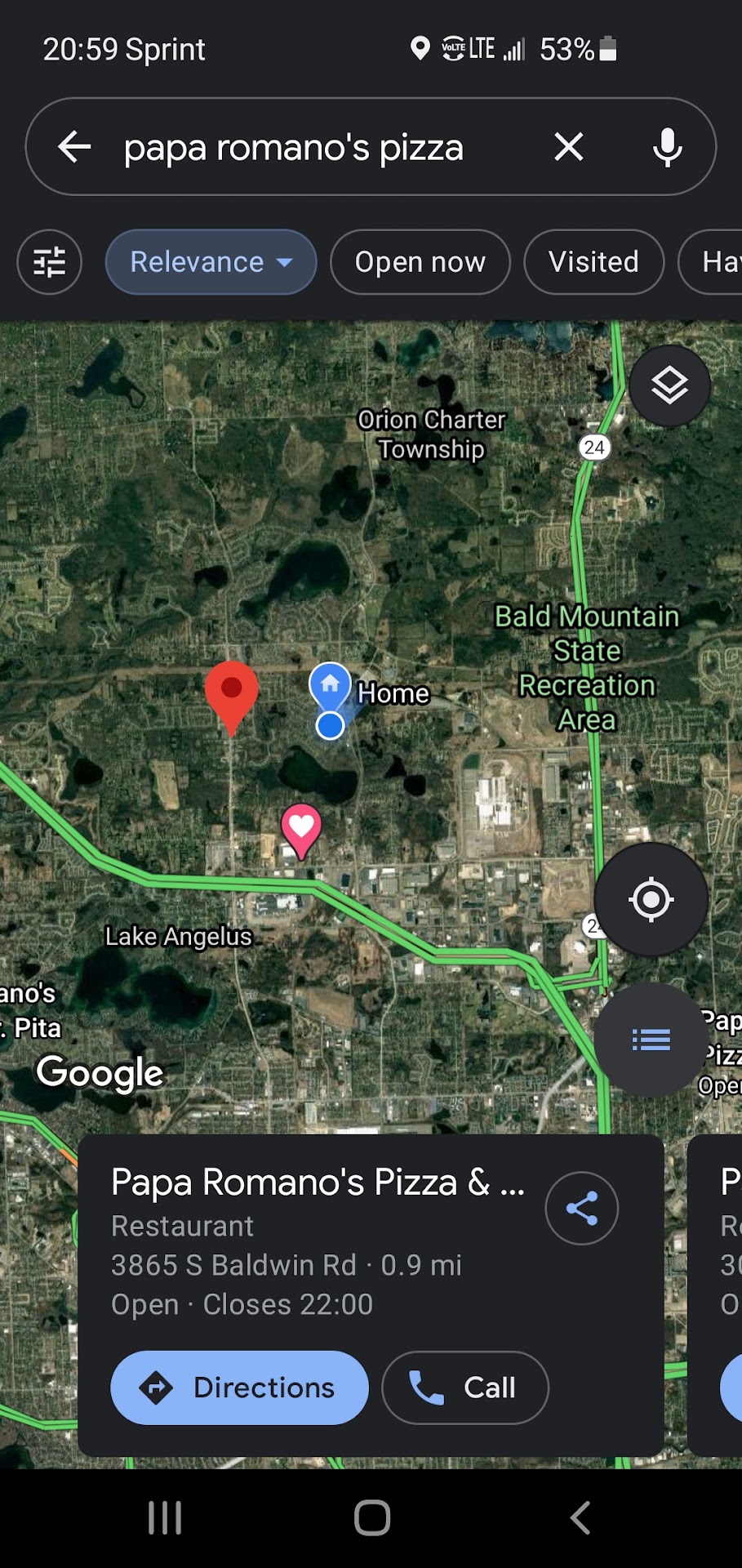Clear the search query text
Viewport: 742px width, 1568px height.
[x=568, y=147]
